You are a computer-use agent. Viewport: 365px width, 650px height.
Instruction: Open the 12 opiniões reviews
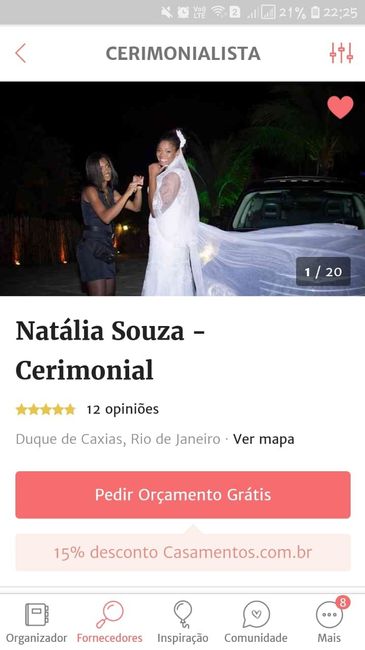(122, 410)
